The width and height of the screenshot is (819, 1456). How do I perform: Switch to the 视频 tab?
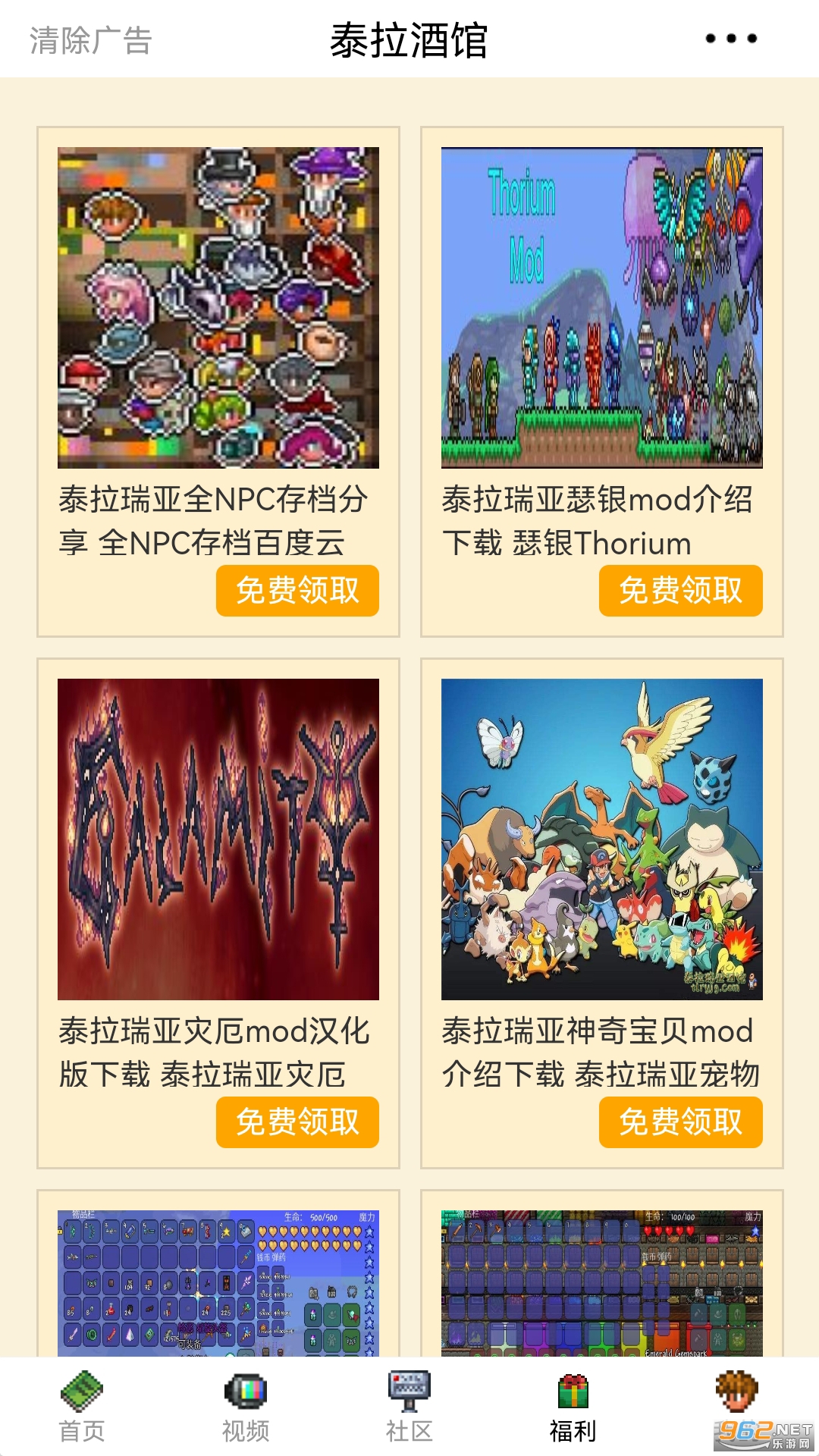(246, 1407)
